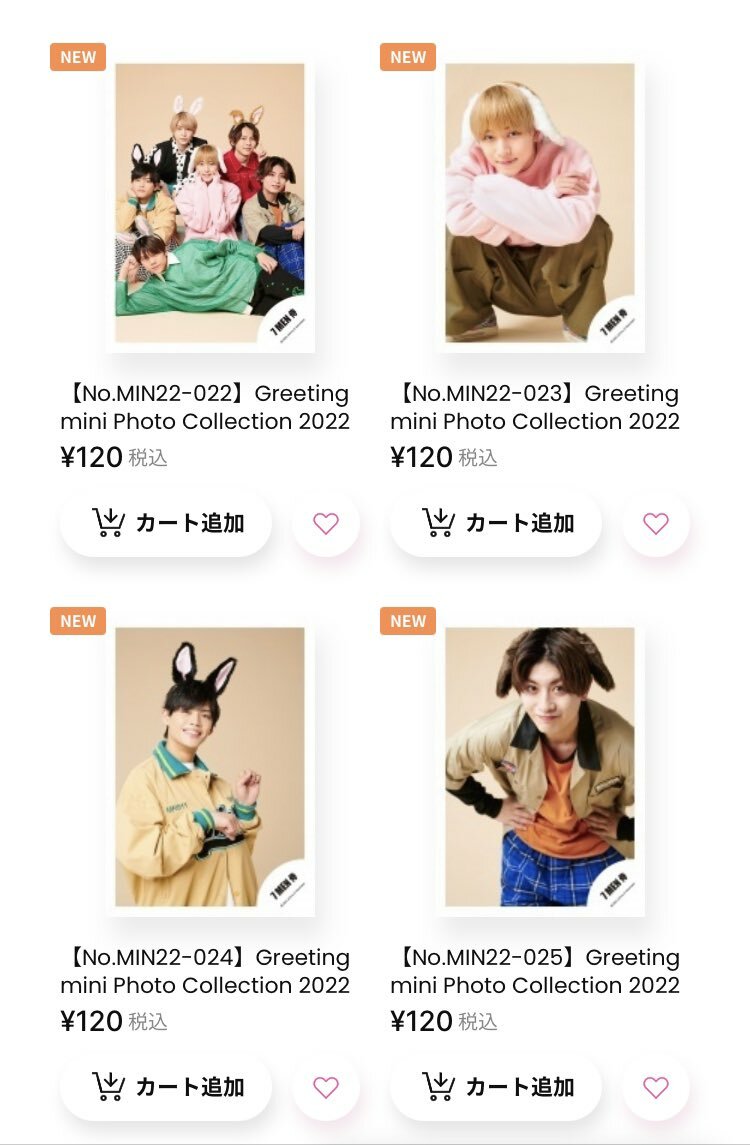
Task: Like item No.MIN22-024 with the heart
Action: (x=326, y=1087)
